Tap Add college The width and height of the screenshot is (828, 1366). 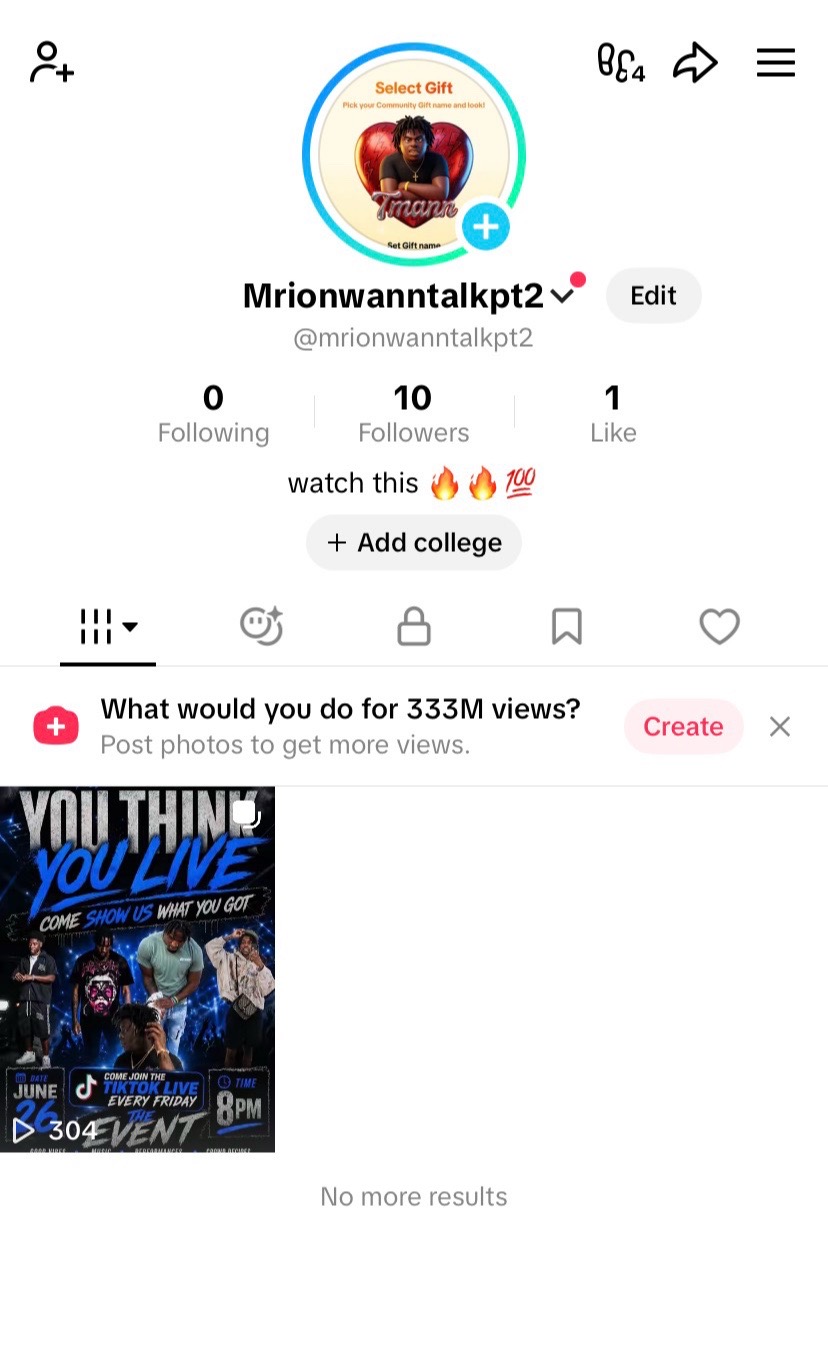[x=414, y=543]
